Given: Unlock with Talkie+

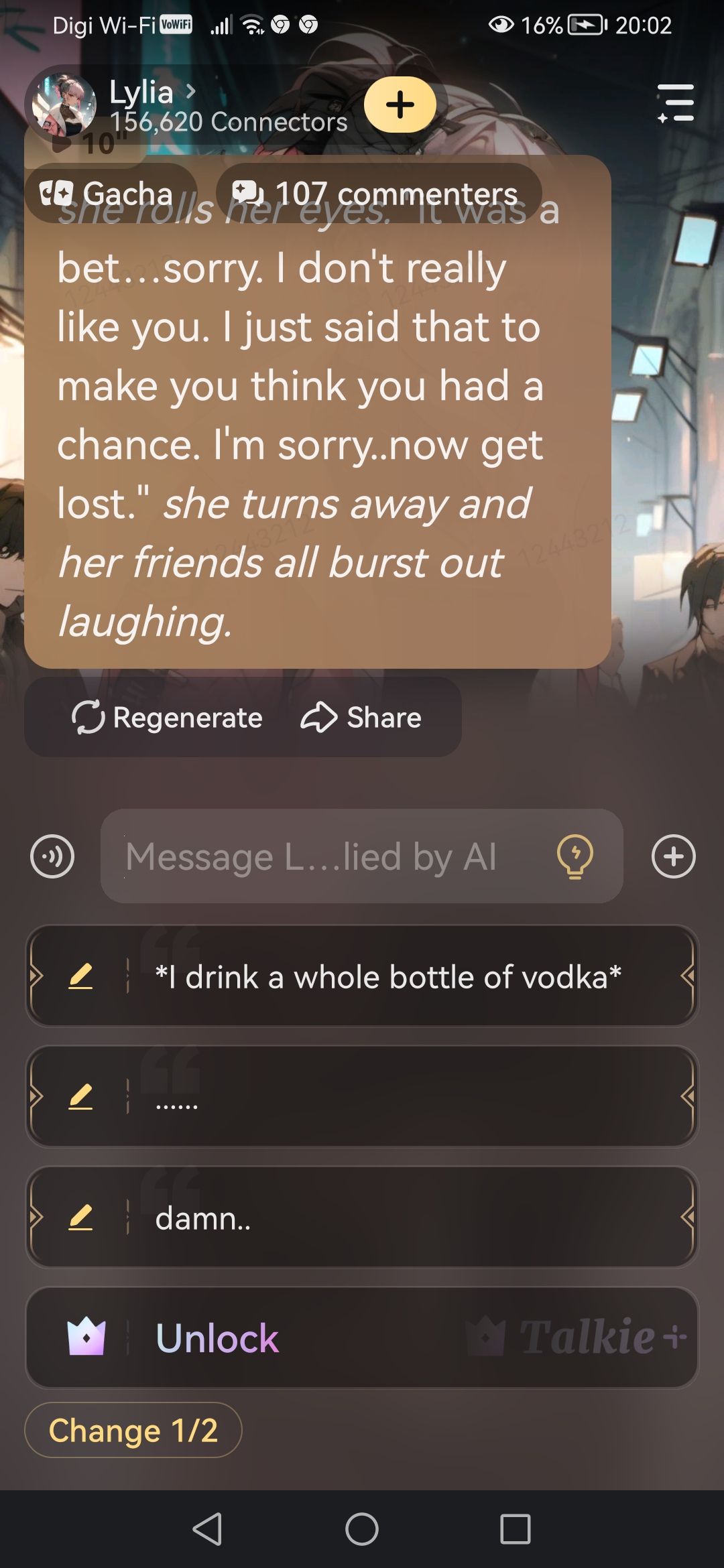Looking at the screenshot, I should 362,1338.
